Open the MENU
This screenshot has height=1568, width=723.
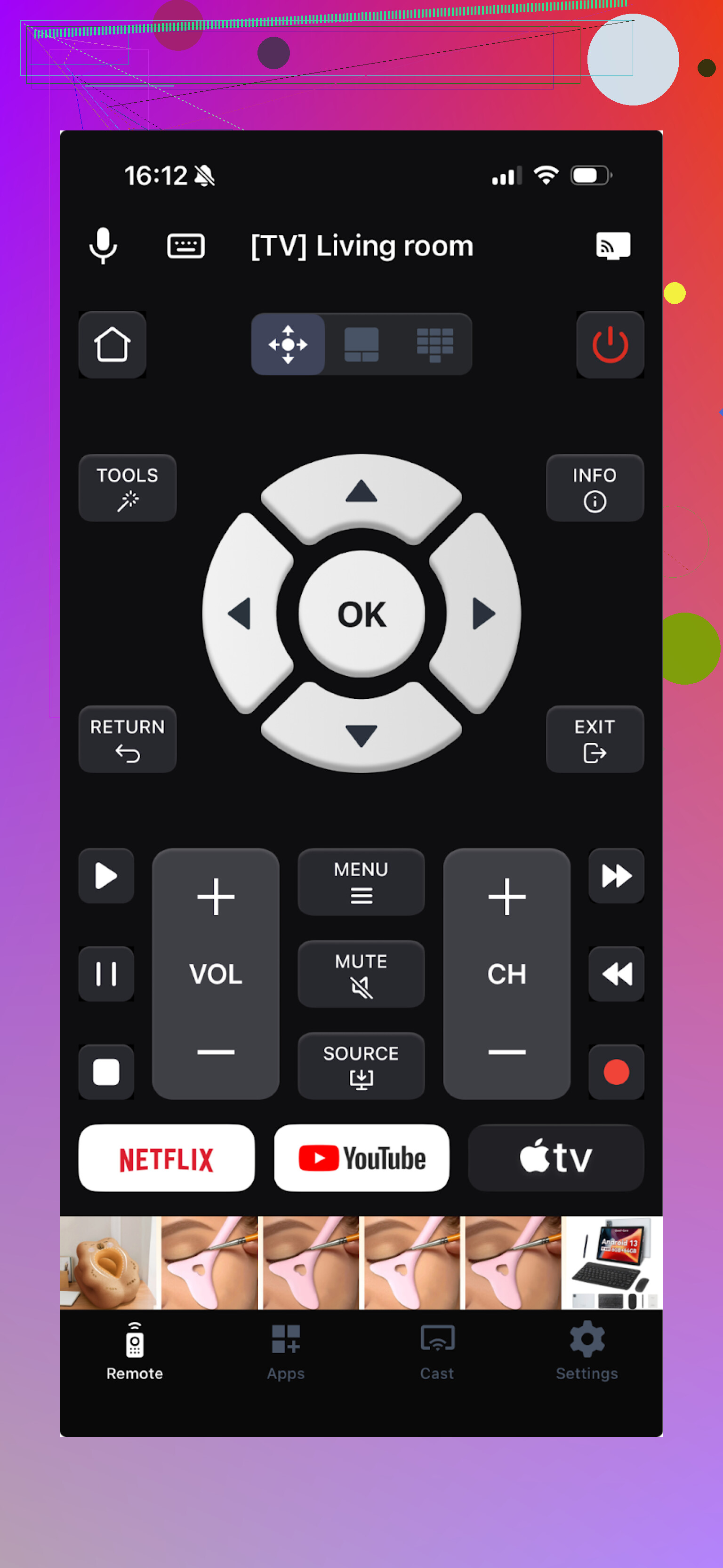tap(361, 881)
